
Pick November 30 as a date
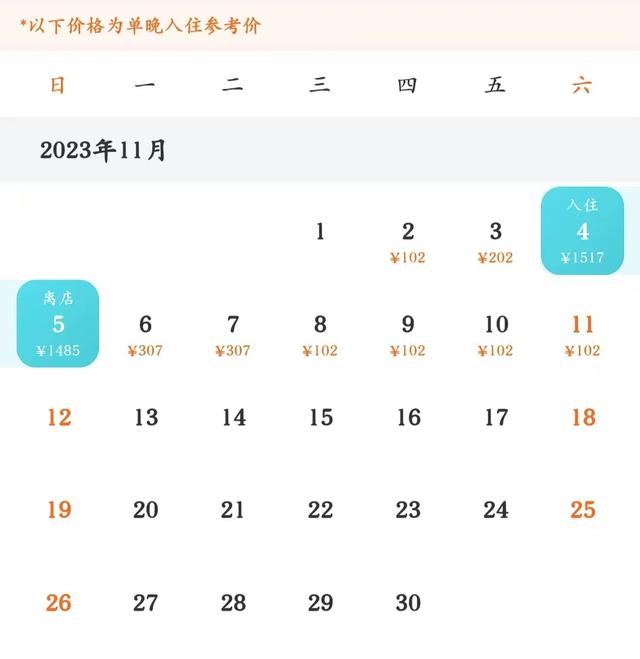coord(408,603)
